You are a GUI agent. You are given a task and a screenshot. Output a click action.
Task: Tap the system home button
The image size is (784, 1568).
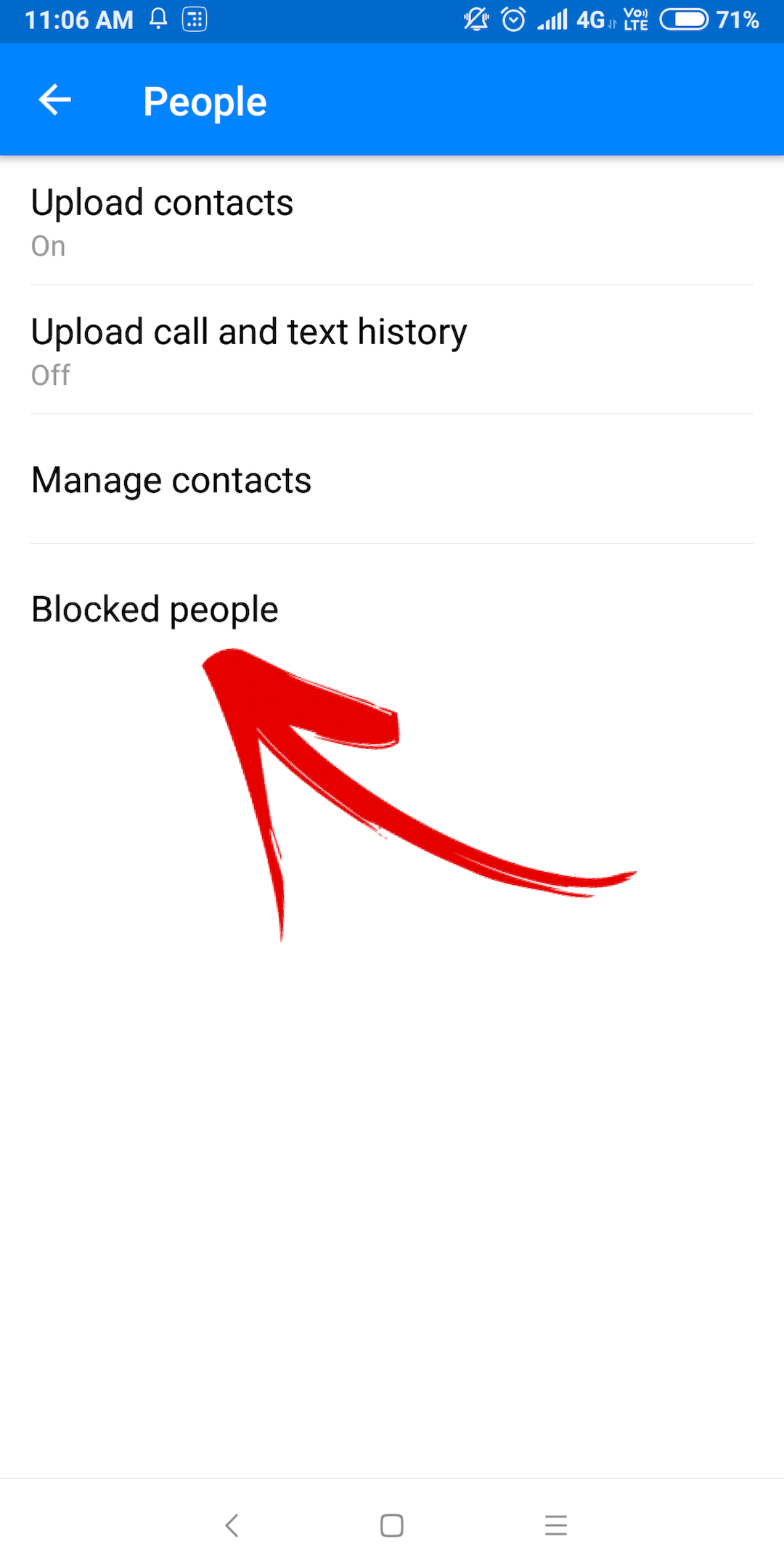tap(392, 1524)
